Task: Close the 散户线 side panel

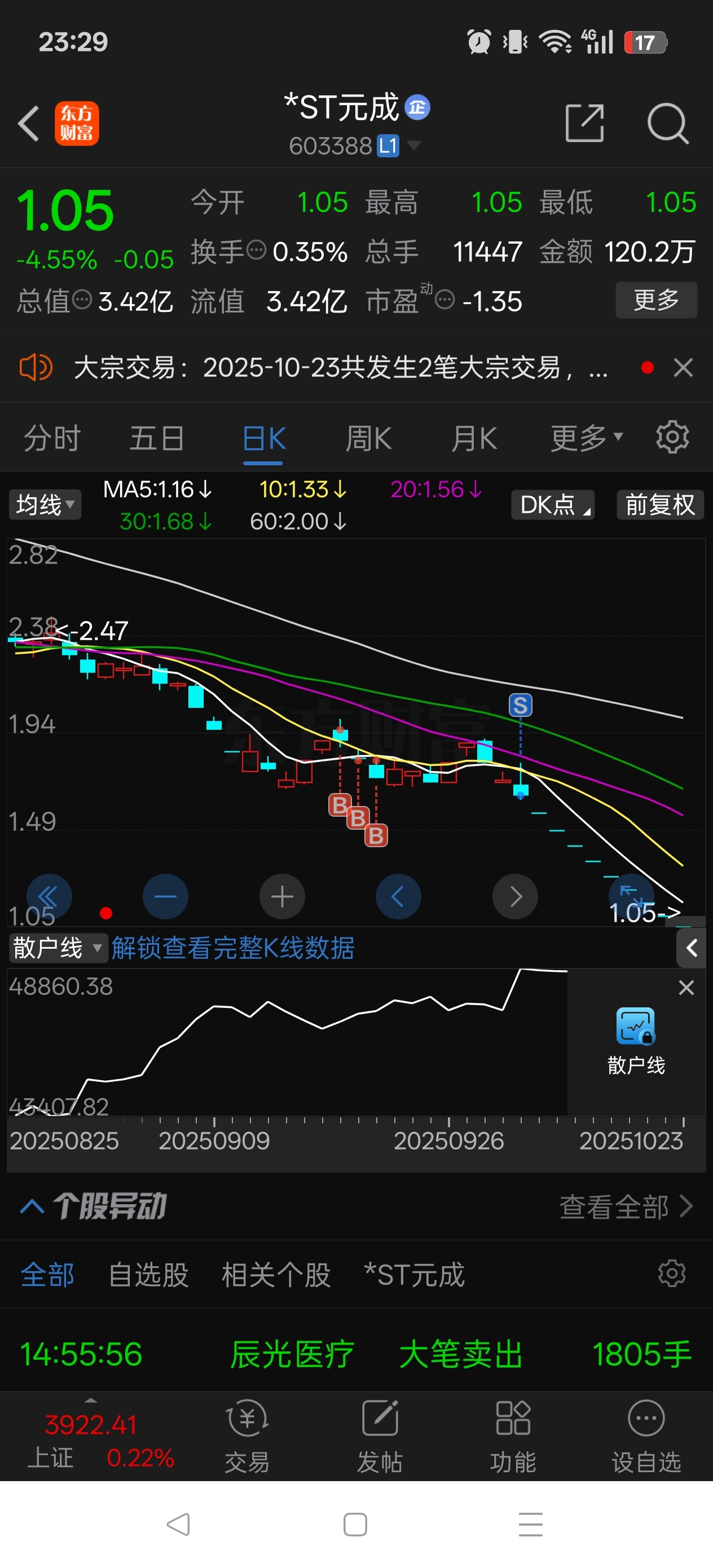Action: pyautogui.click(x=686, y=987)
